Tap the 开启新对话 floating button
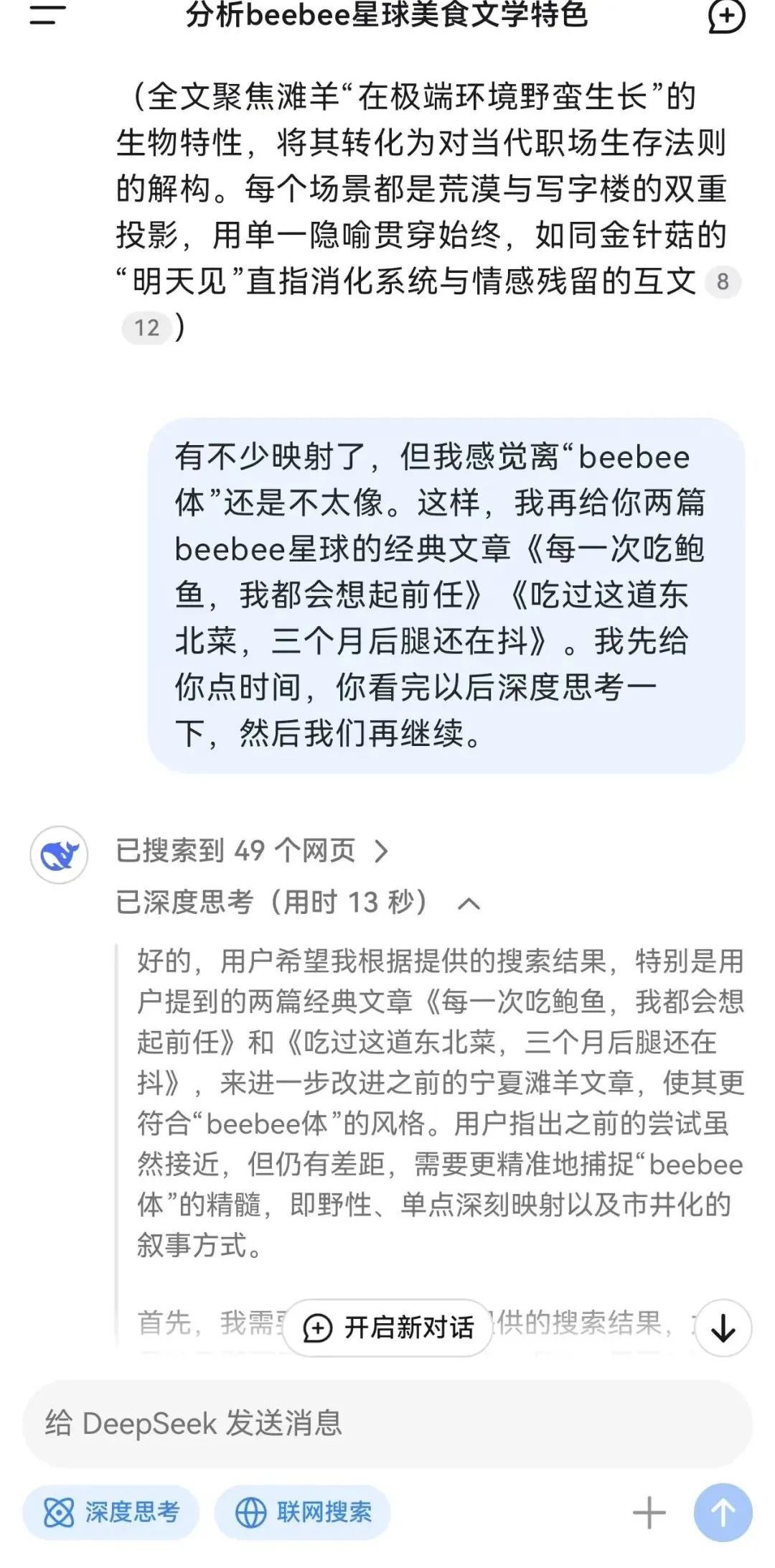Image resolution: width=775 pixels, height=1568 pixels. click(x=388, y=1327)
